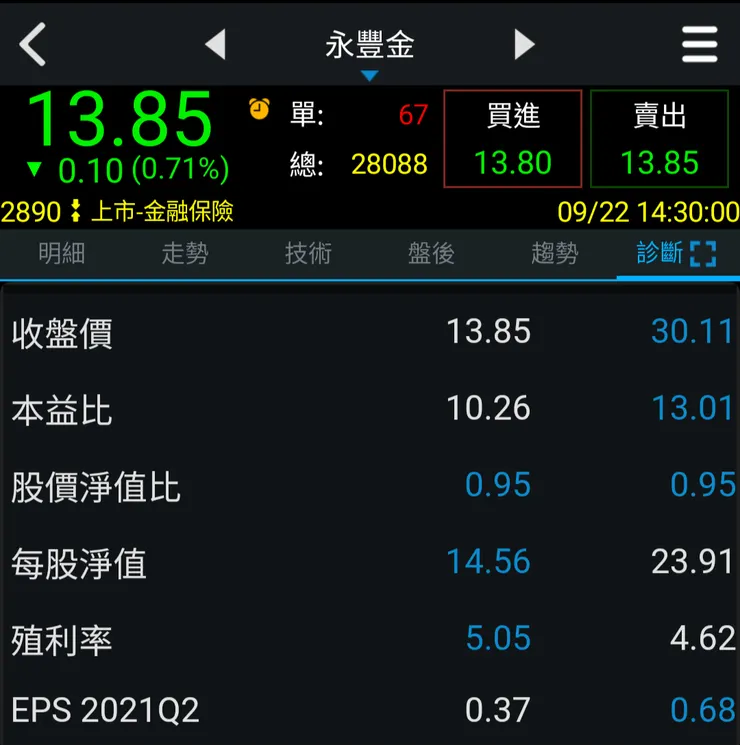Switch to the previous stock with left triangle
The width and height of the screenshot is (740, 745).
click(x=215, y=45)
